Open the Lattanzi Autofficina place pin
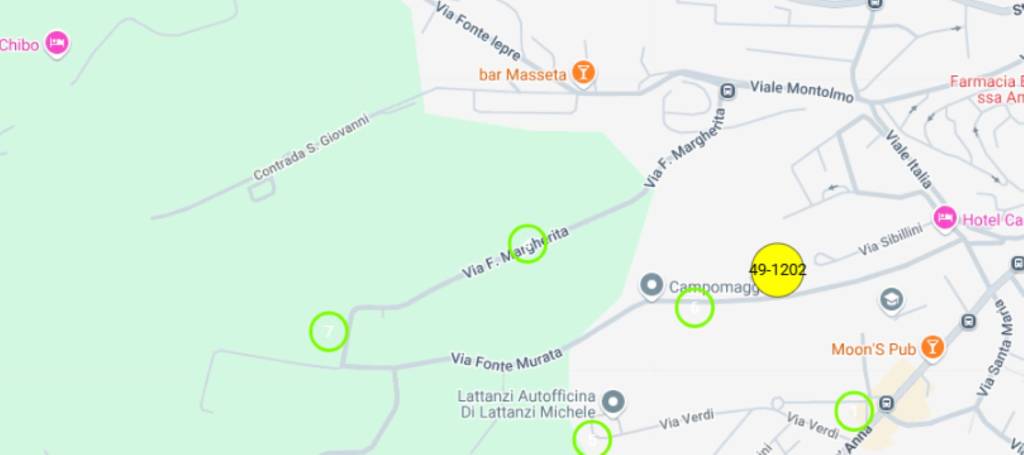Screen dimensions: 1024x455 point(613,403)
